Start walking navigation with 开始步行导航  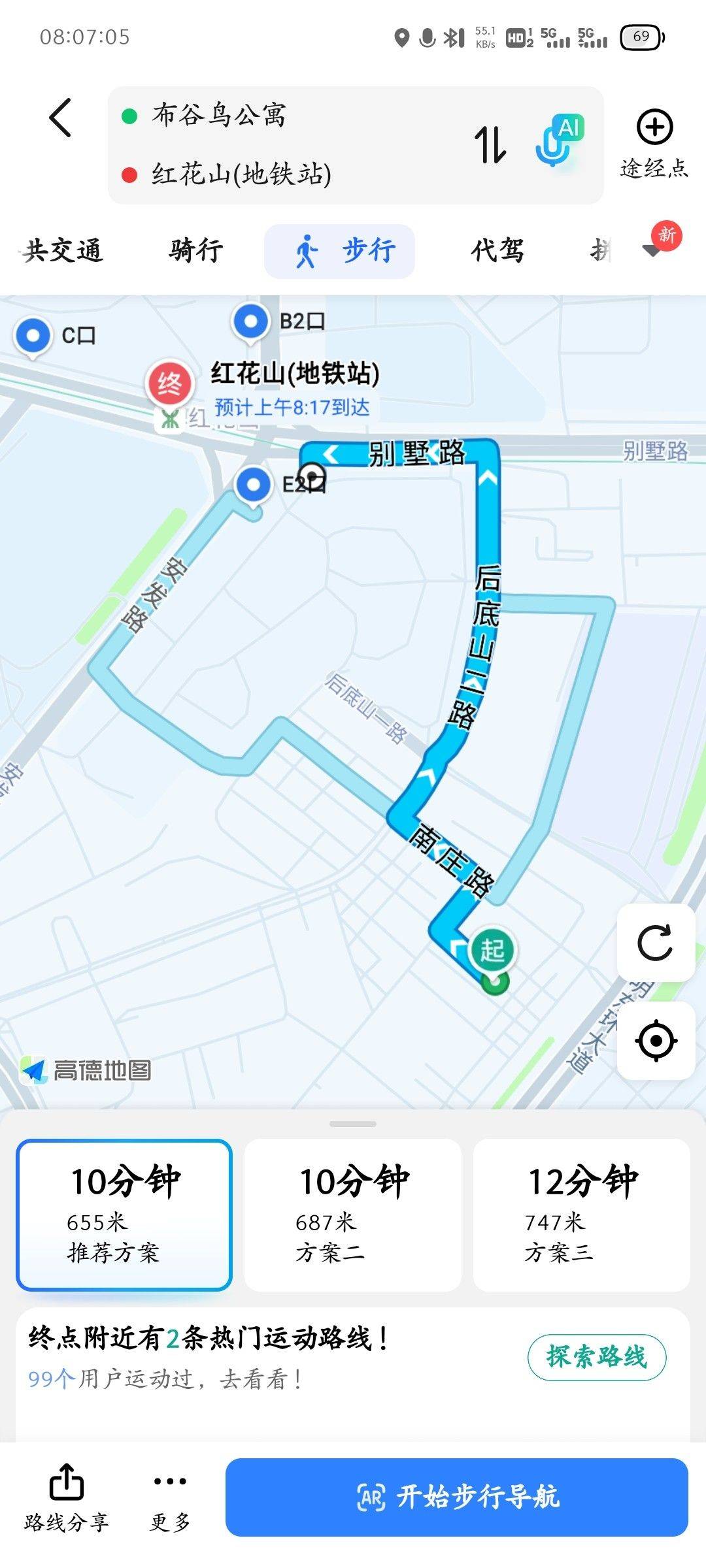457,1497
